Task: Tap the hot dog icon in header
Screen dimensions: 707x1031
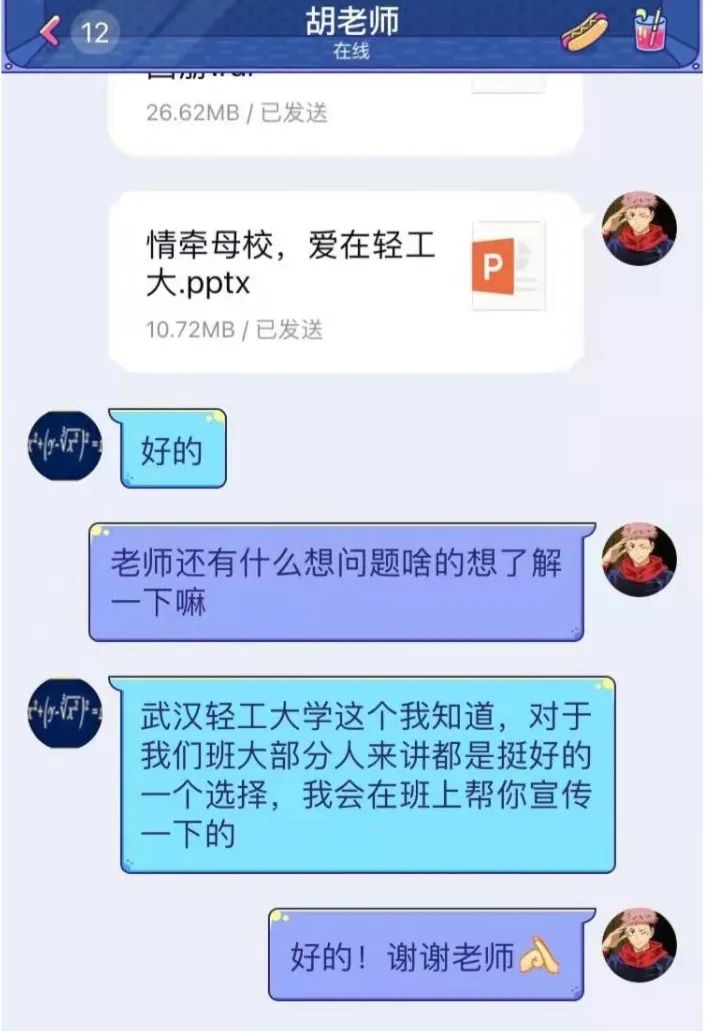Action: pos(585,32)
